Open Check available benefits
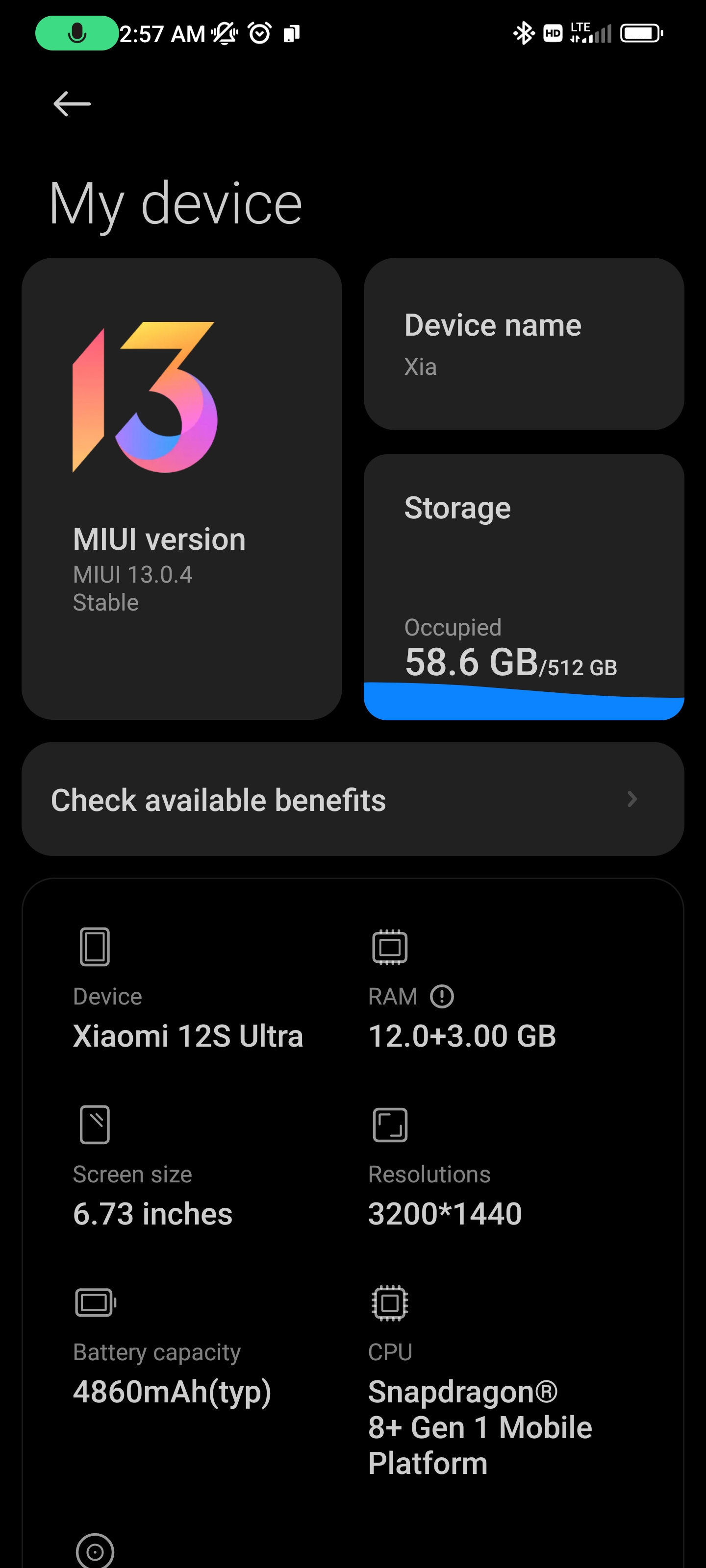Screen dimensions: 706x1568 pos(353,799)
